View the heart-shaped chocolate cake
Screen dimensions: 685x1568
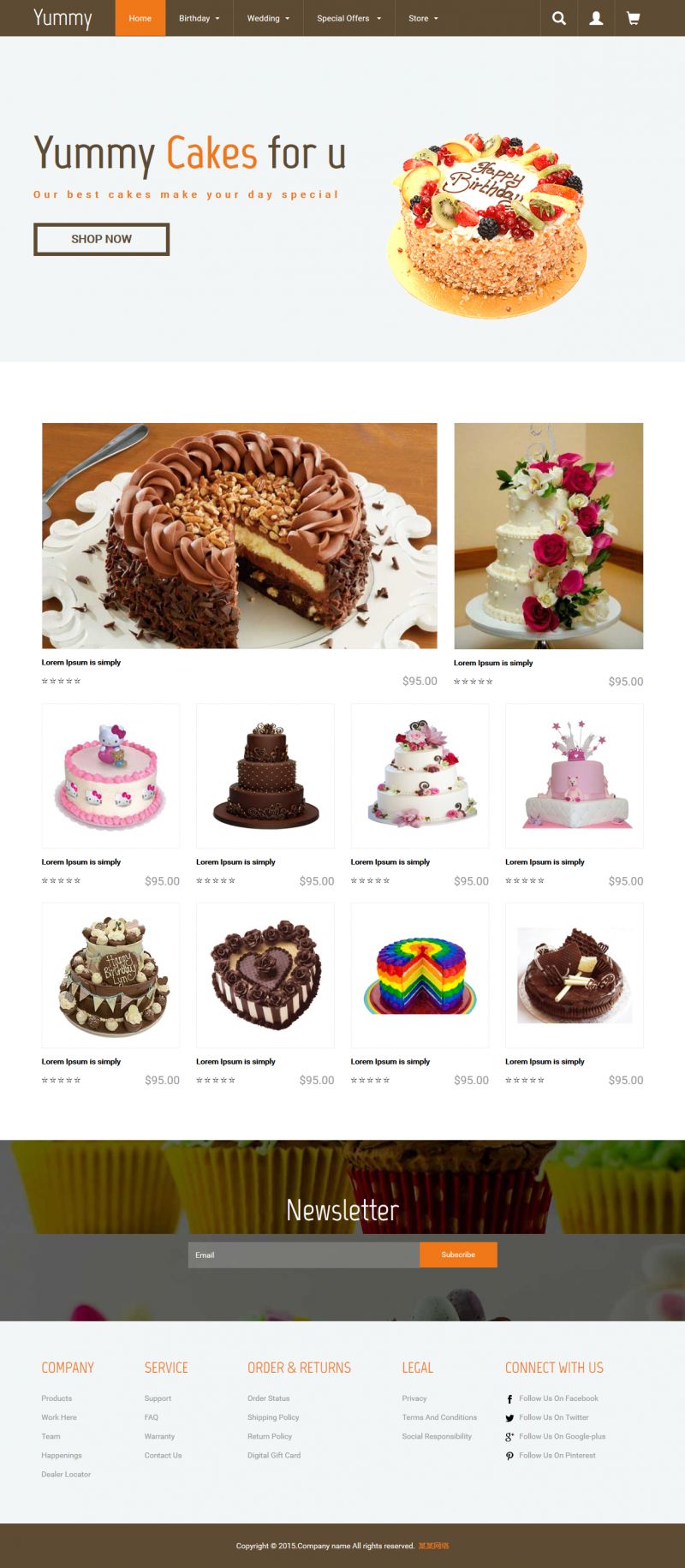265,975
